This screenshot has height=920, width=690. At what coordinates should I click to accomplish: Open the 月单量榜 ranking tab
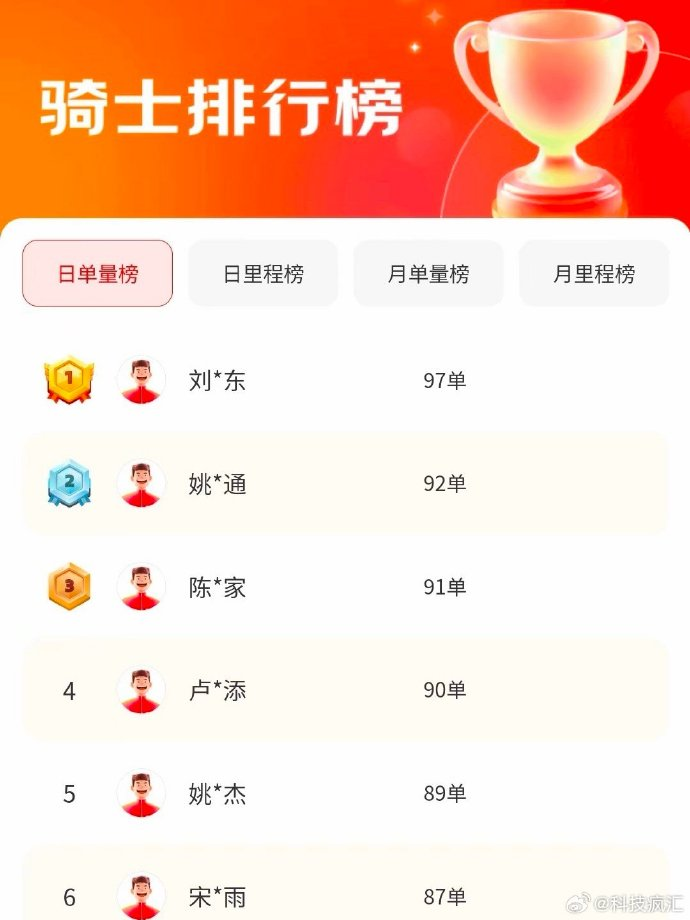[x=428, y=273]
